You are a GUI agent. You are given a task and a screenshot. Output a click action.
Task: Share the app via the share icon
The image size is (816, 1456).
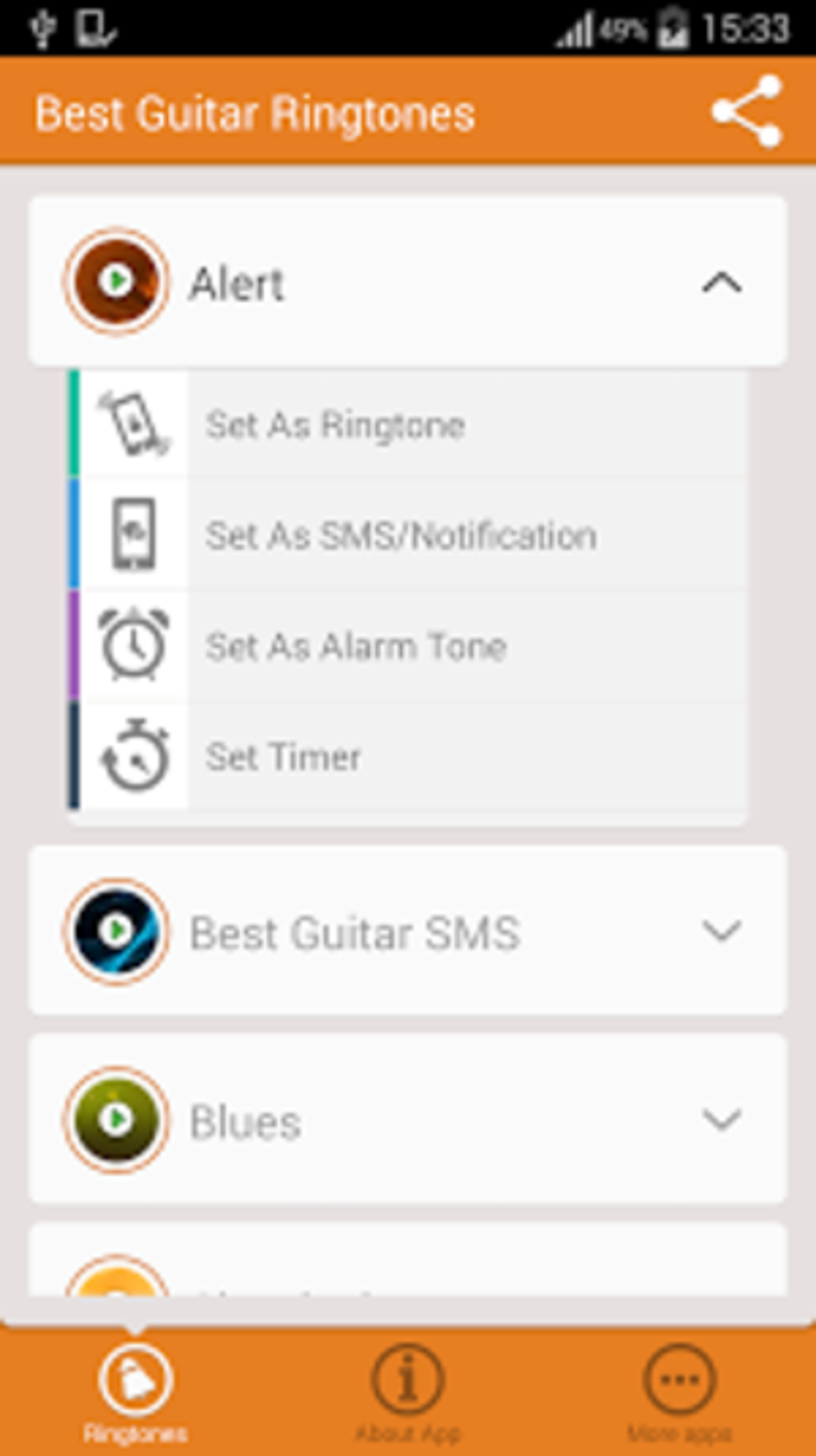[x=746, y=111]
